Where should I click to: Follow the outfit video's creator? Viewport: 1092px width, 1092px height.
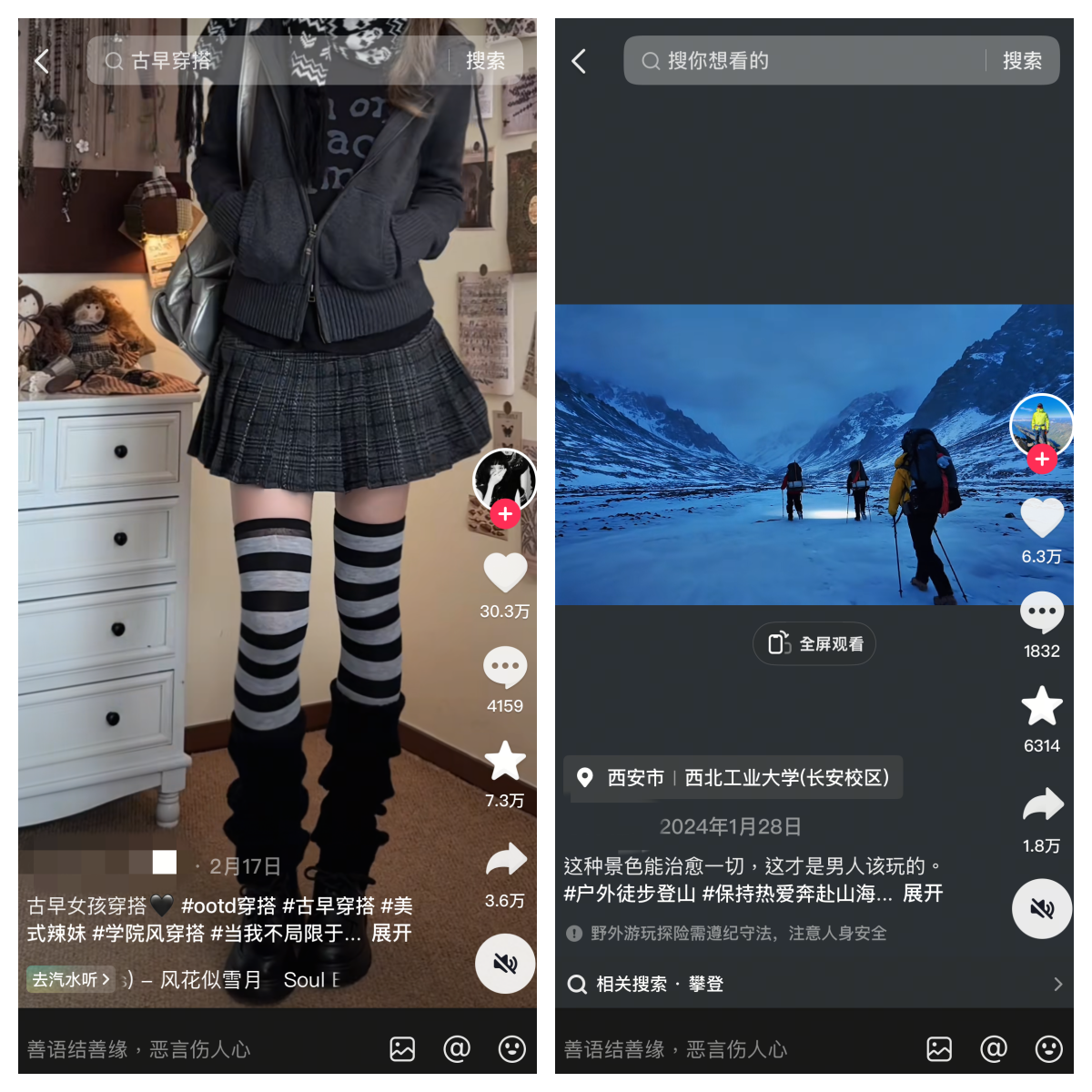[505, 514]
